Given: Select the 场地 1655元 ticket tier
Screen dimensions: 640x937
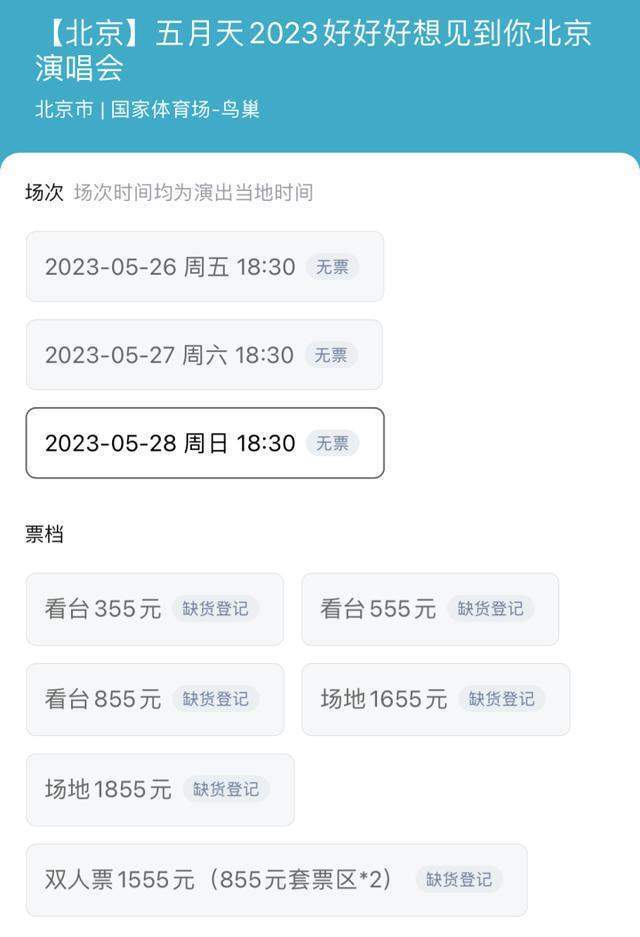Looking at the screenshot, I should [435, 699].
